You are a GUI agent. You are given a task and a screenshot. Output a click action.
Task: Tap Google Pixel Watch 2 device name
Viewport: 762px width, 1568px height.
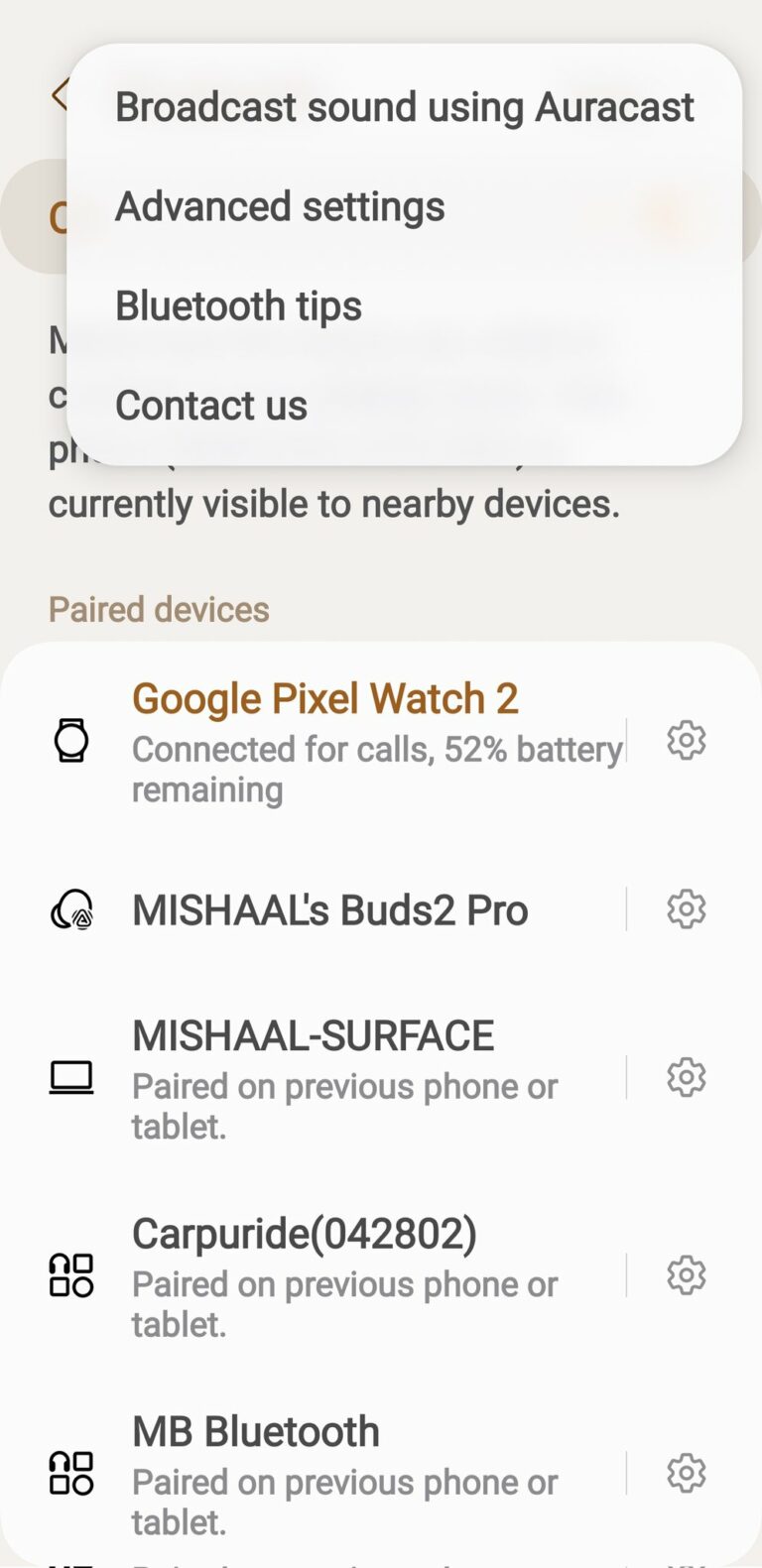(326, 697)
